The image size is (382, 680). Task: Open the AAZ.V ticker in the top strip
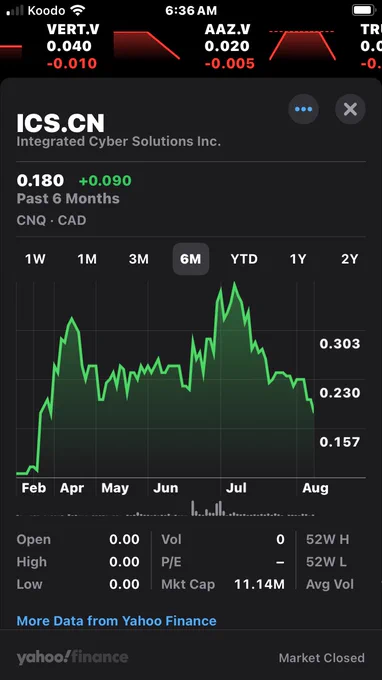(x=270, y=46)
